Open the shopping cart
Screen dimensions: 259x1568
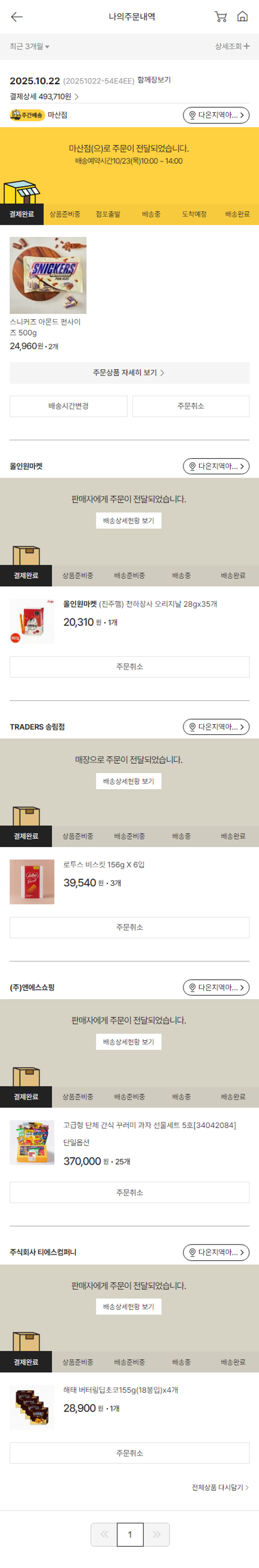[221, 17]
